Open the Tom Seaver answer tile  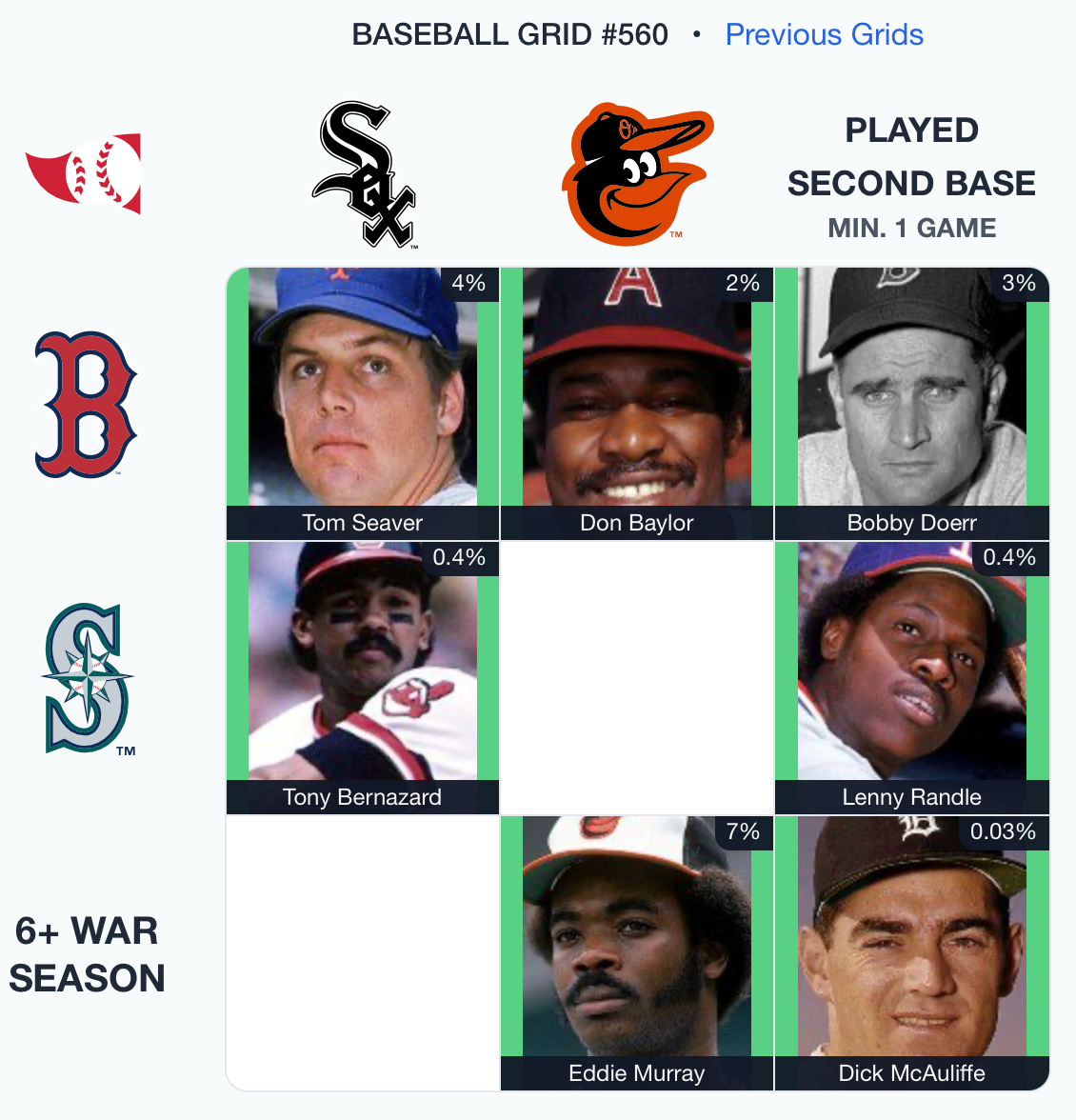tap(363, 404)
